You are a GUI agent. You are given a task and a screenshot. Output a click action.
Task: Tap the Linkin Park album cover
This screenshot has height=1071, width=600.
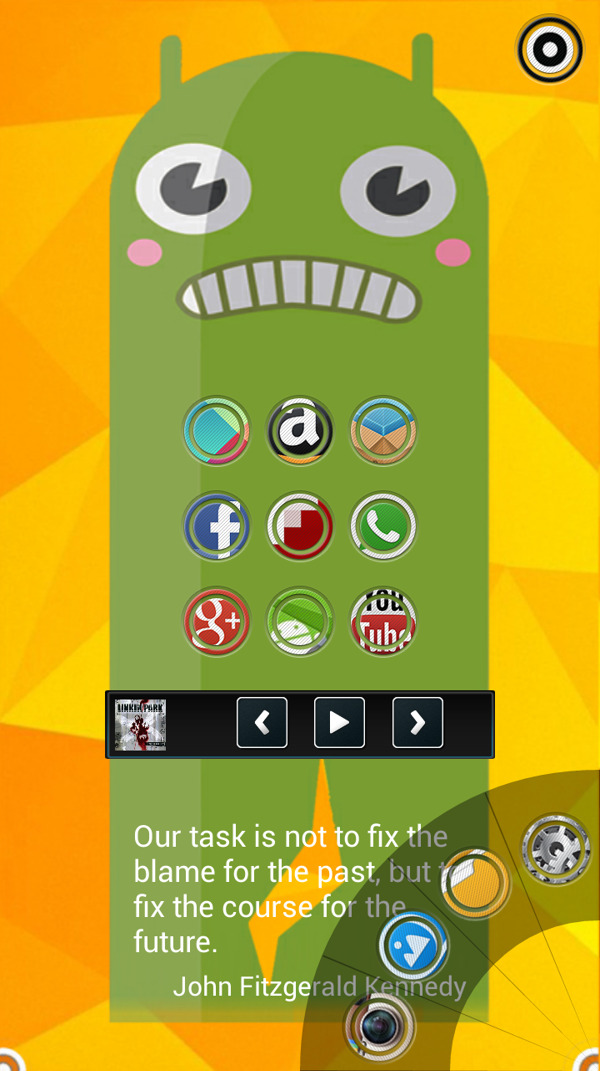[x=140, y=724]
